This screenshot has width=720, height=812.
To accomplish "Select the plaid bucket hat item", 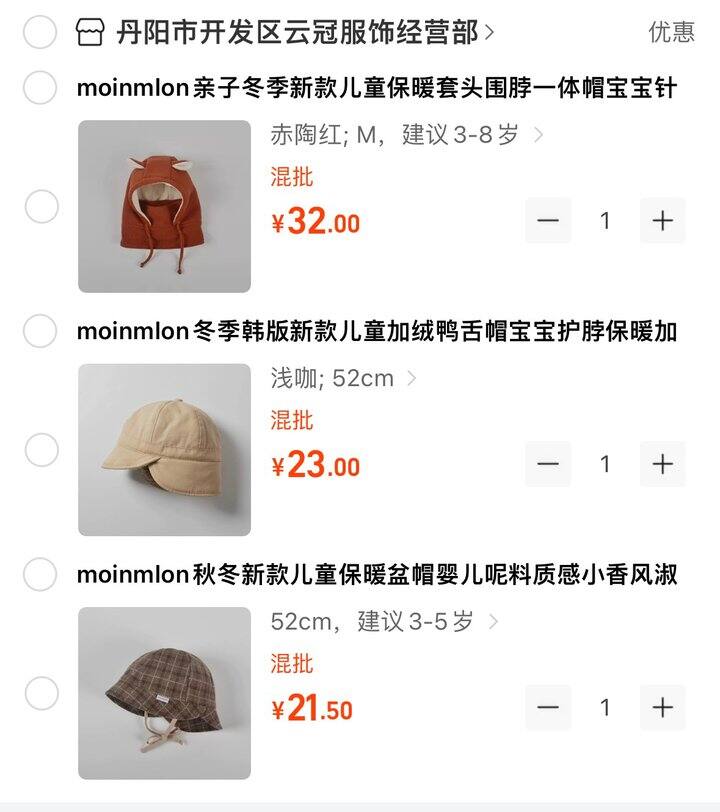I will [x=41, y=693].
